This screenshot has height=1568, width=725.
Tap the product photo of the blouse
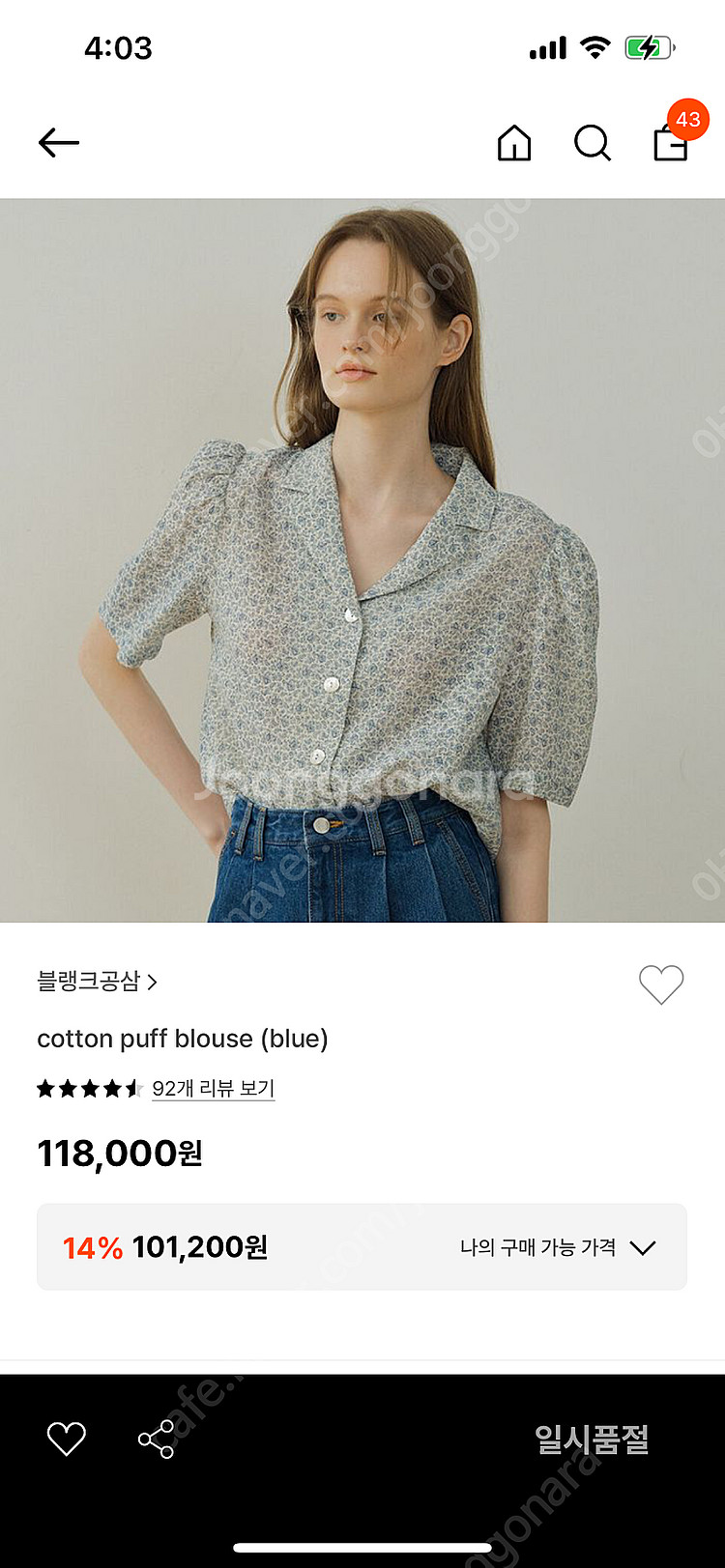tap(362, 560)
